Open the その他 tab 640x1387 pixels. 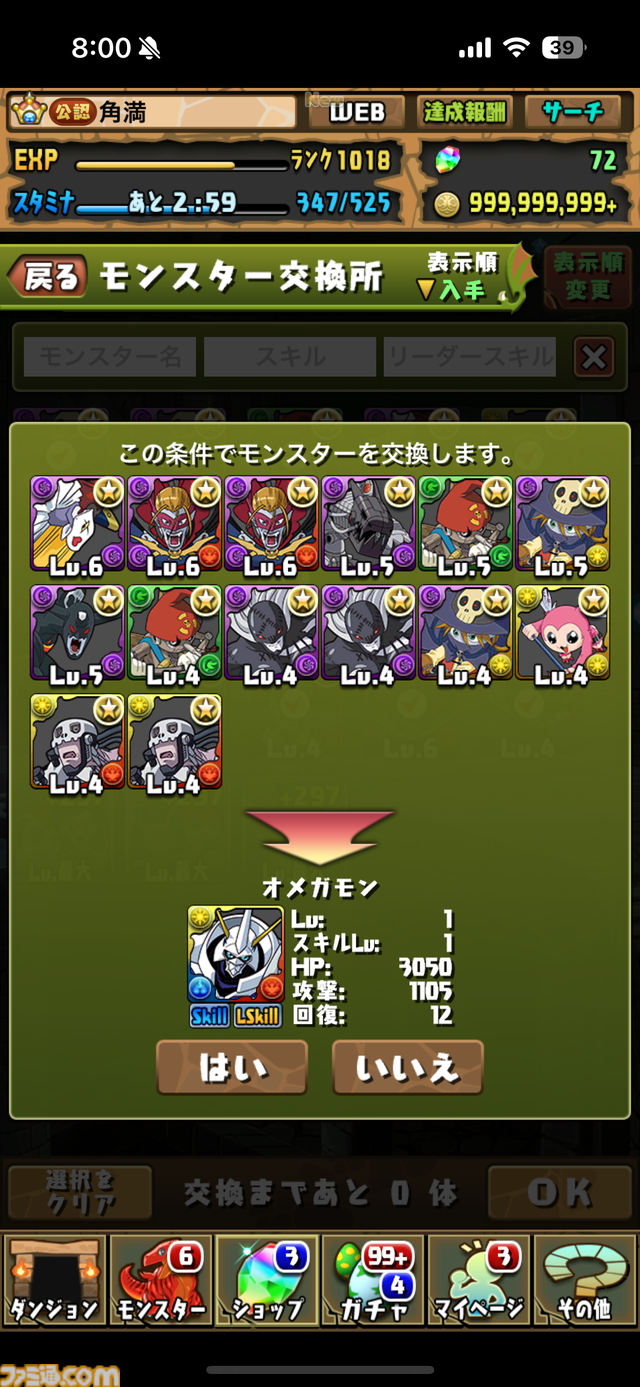pos(585,1279)
